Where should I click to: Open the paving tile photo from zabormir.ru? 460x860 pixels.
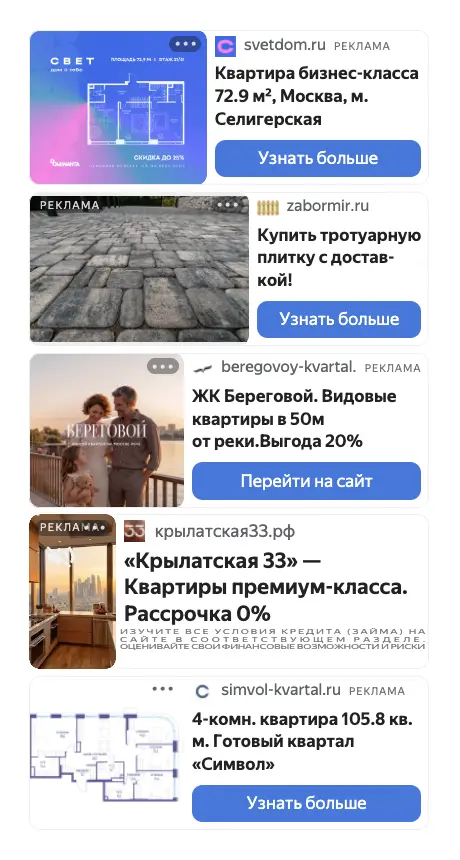point(139,269)
